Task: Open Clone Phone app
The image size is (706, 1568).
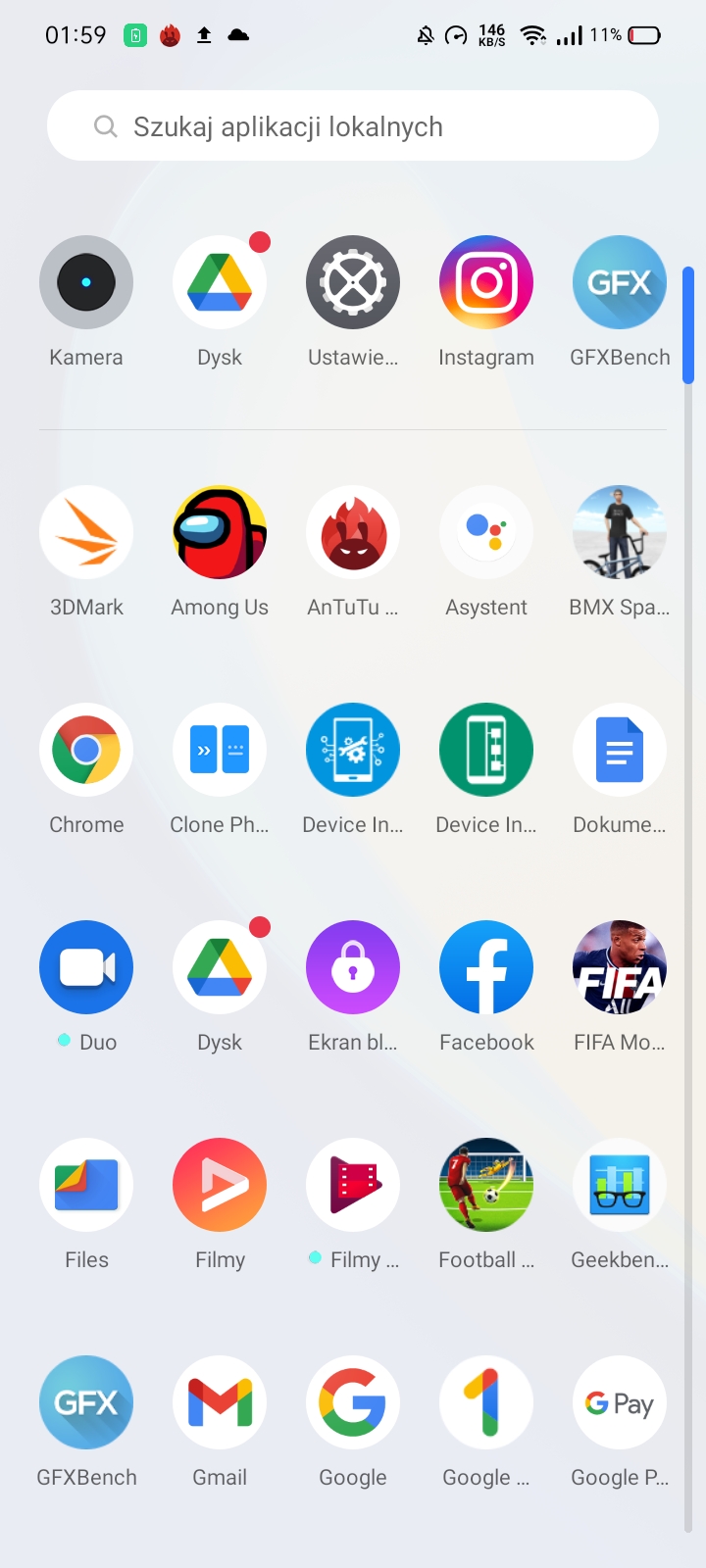Action: pos(220,750)
